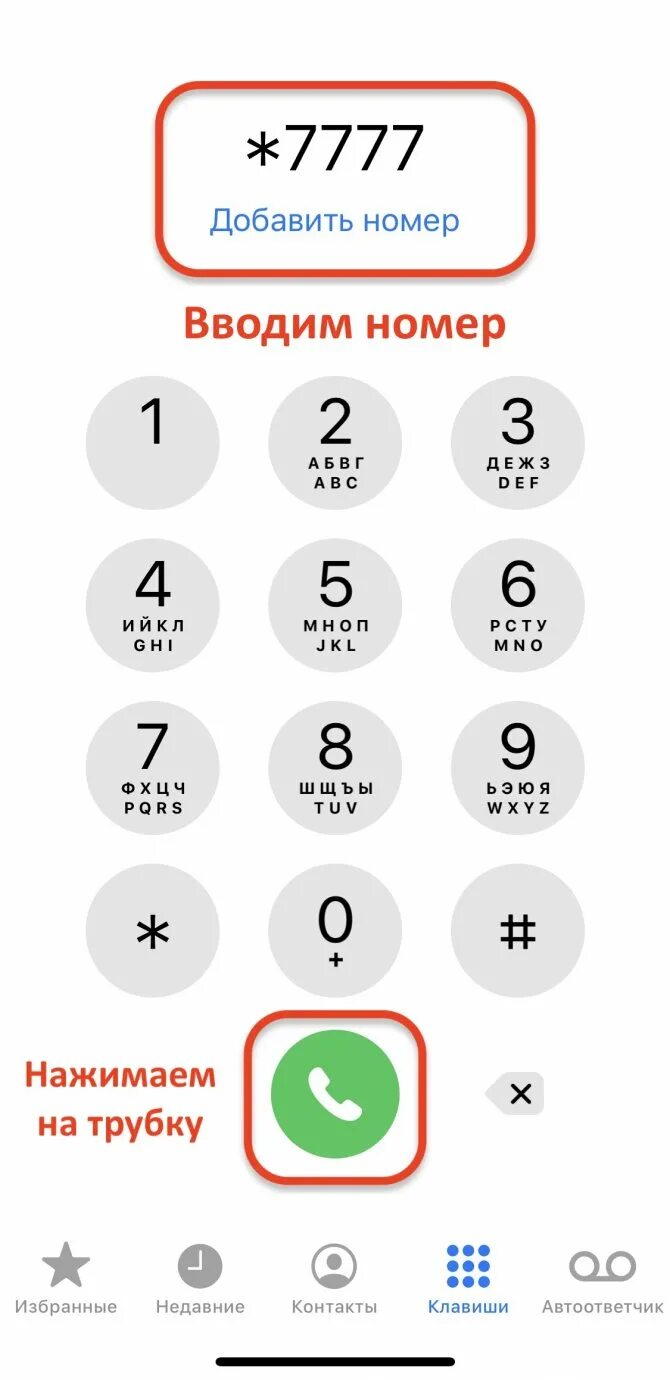Tap keypad key 3
The width and height of the screenshot is (670, 1380).
(518, 442)
